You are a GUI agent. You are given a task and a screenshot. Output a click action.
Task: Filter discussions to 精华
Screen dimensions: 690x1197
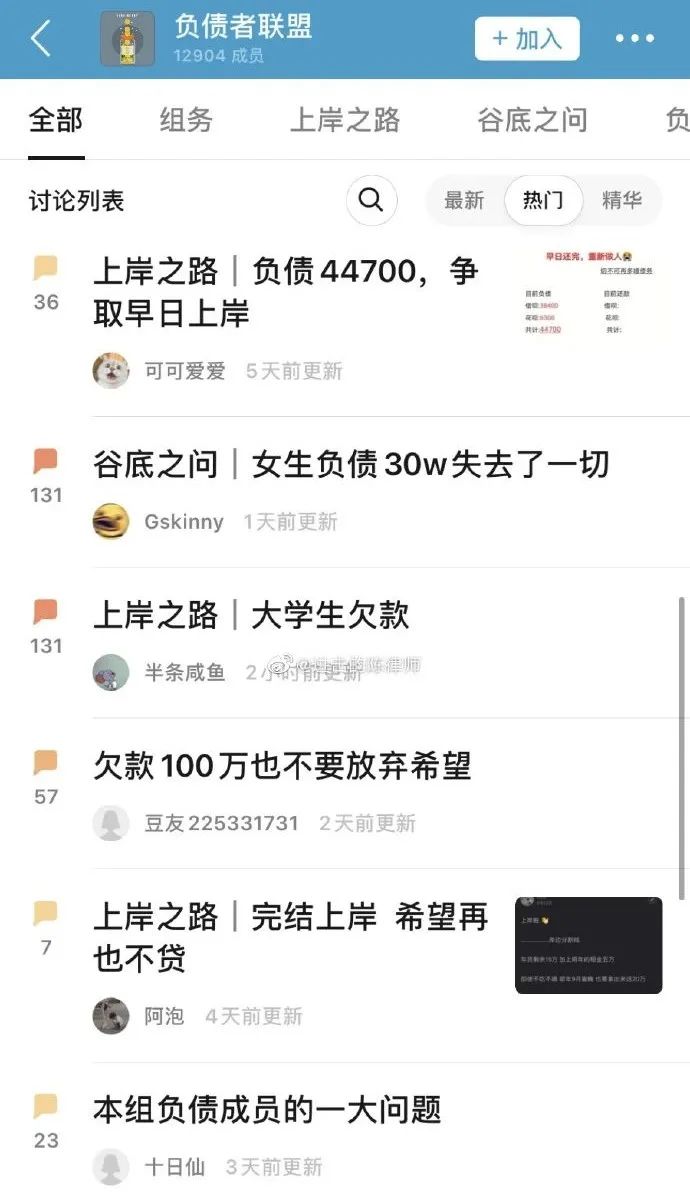pyautogui.click(x=621, y=200)
